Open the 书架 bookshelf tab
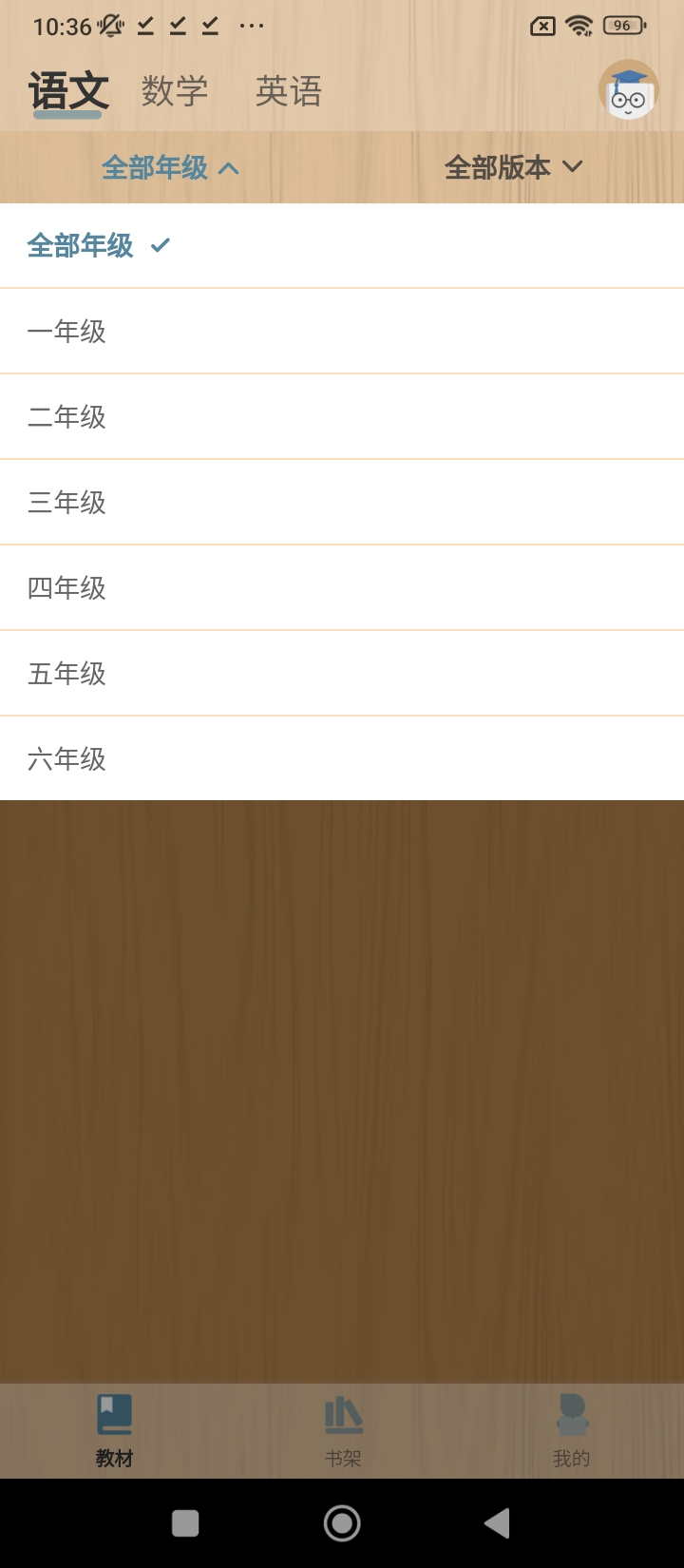 [343, 1430]
